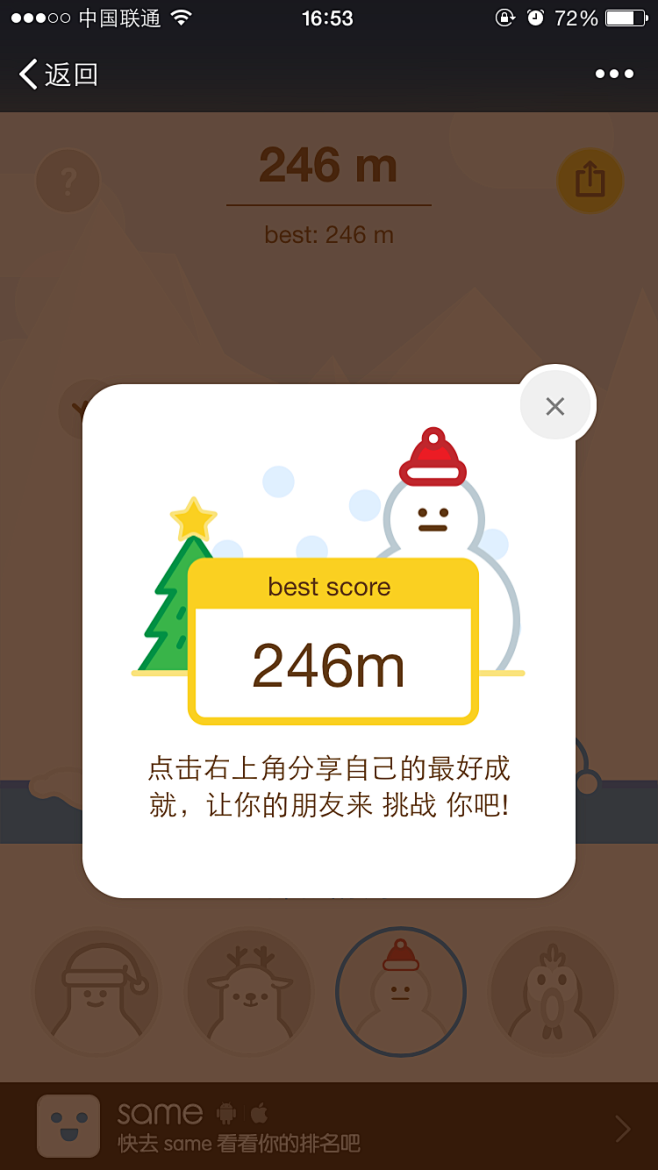Close the best score popup
The image size is (658, 1170).
555,406
